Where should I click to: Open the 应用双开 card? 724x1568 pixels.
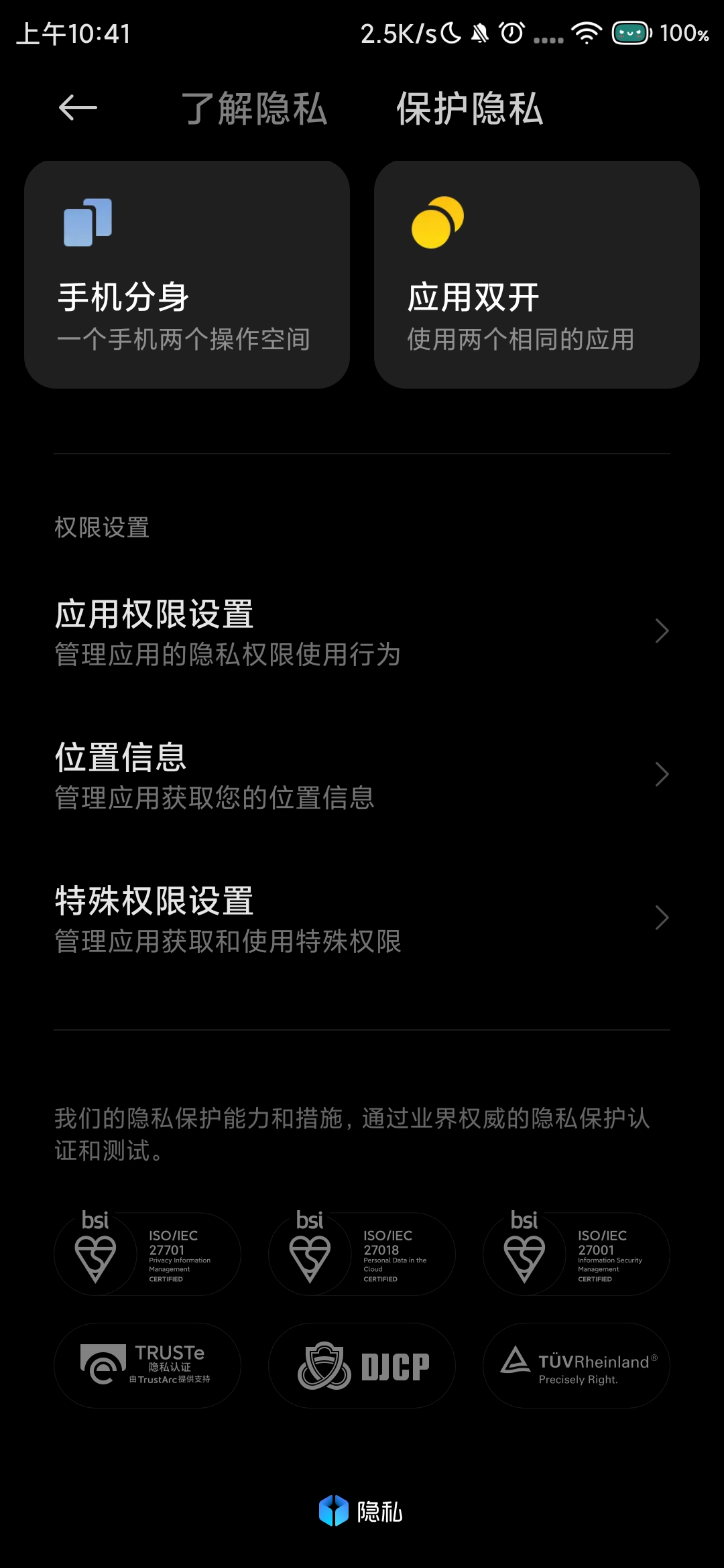click(x=536, y=275)
